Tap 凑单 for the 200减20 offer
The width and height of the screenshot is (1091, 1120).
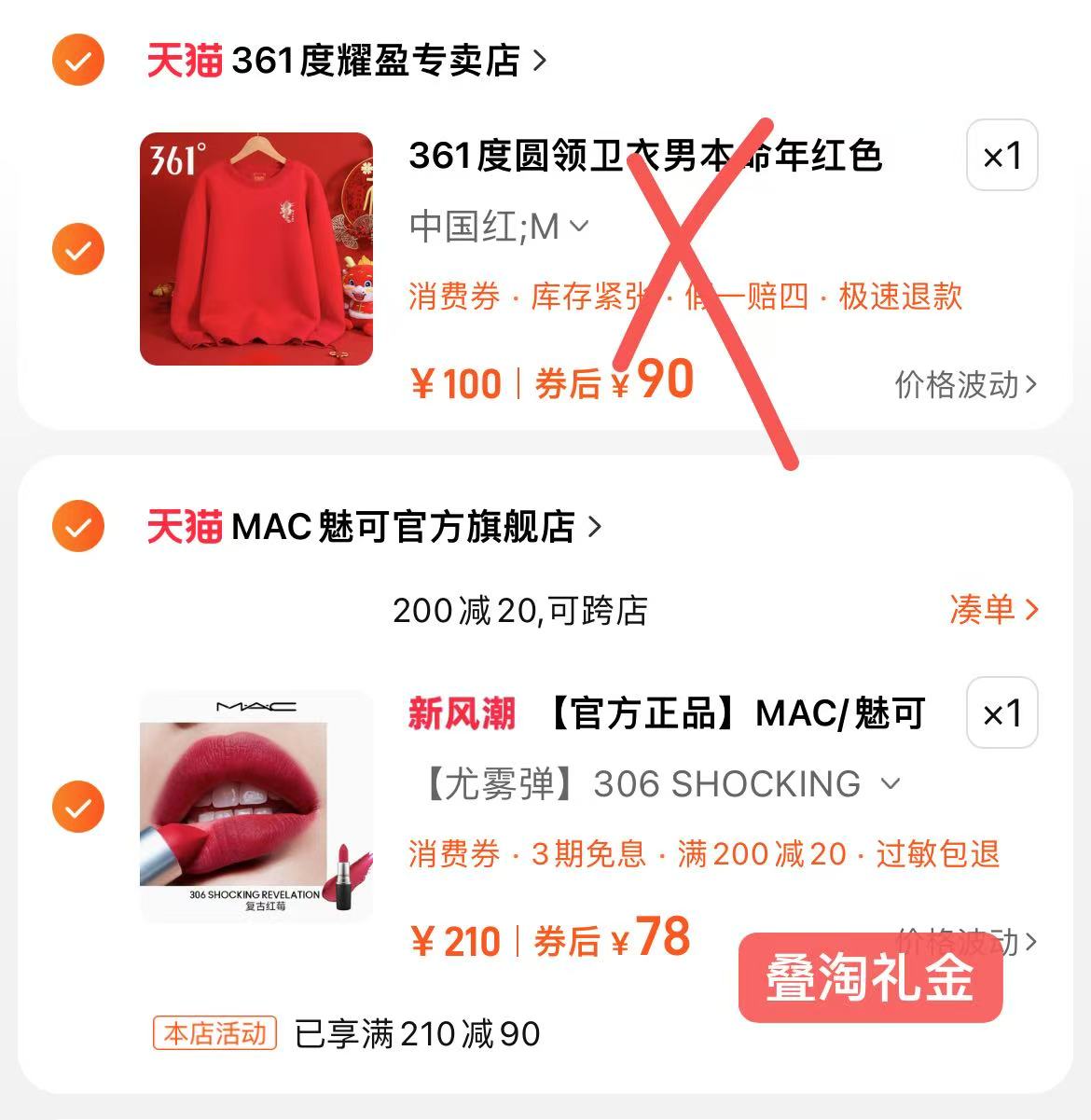pyautogui.click(x=993, y=610)
